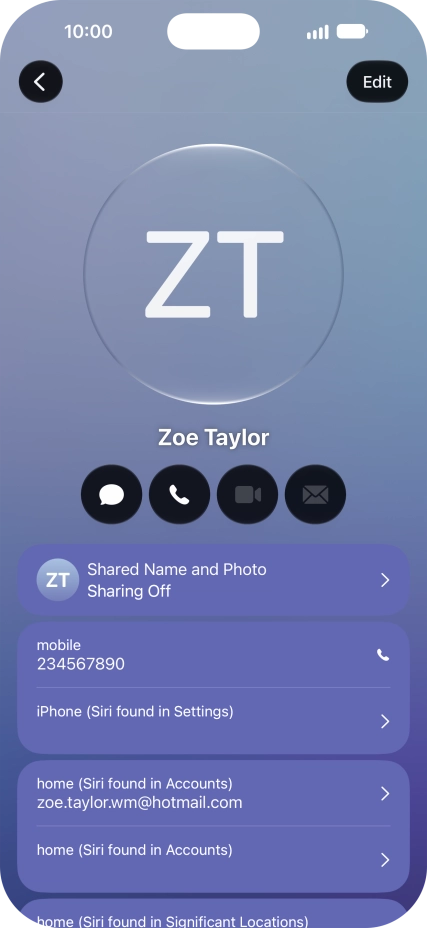Tap the mail envelope button
This screenshot has width=427, height=928.
point(316,494)
